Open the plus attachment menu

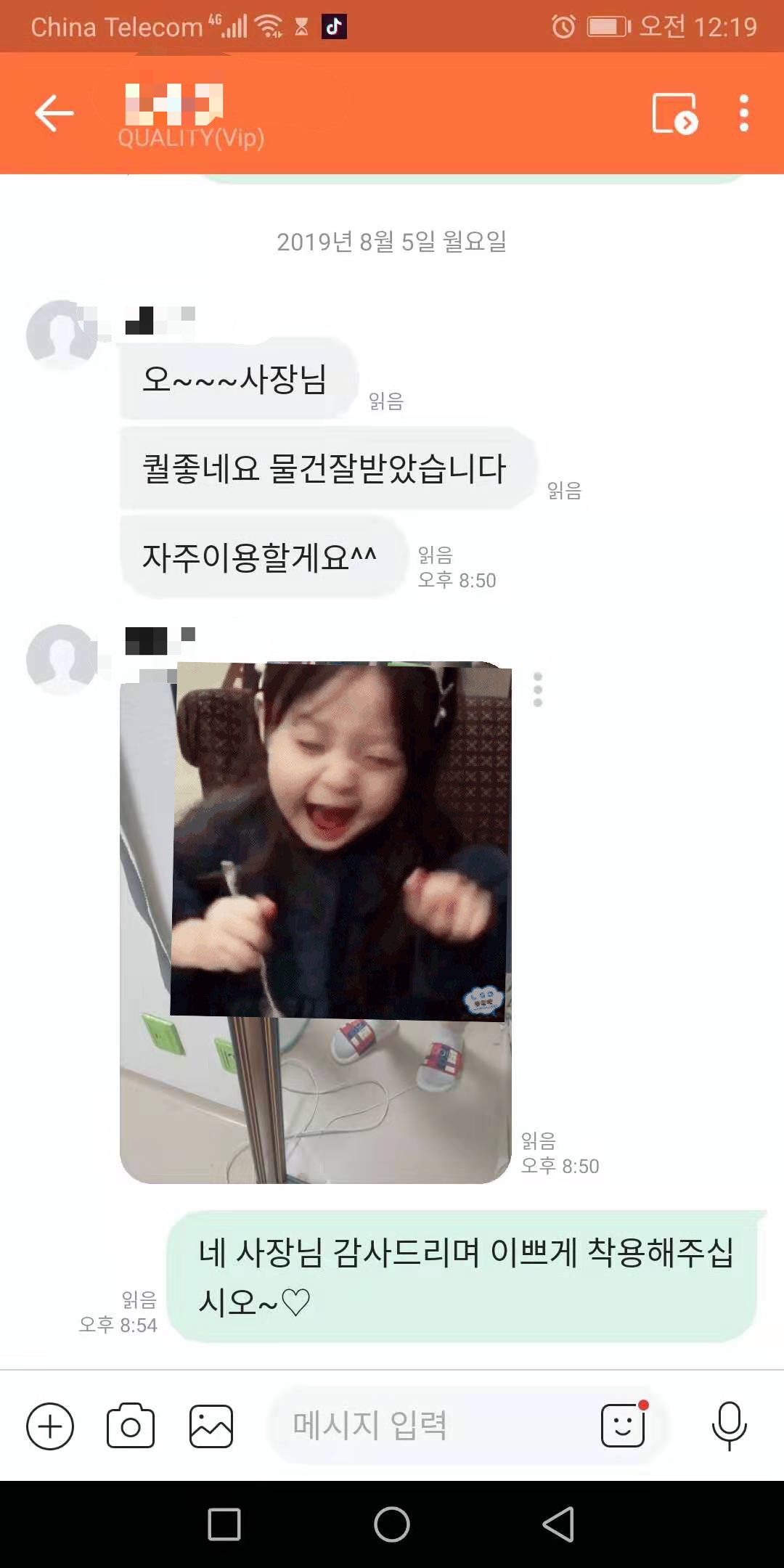50,1426
